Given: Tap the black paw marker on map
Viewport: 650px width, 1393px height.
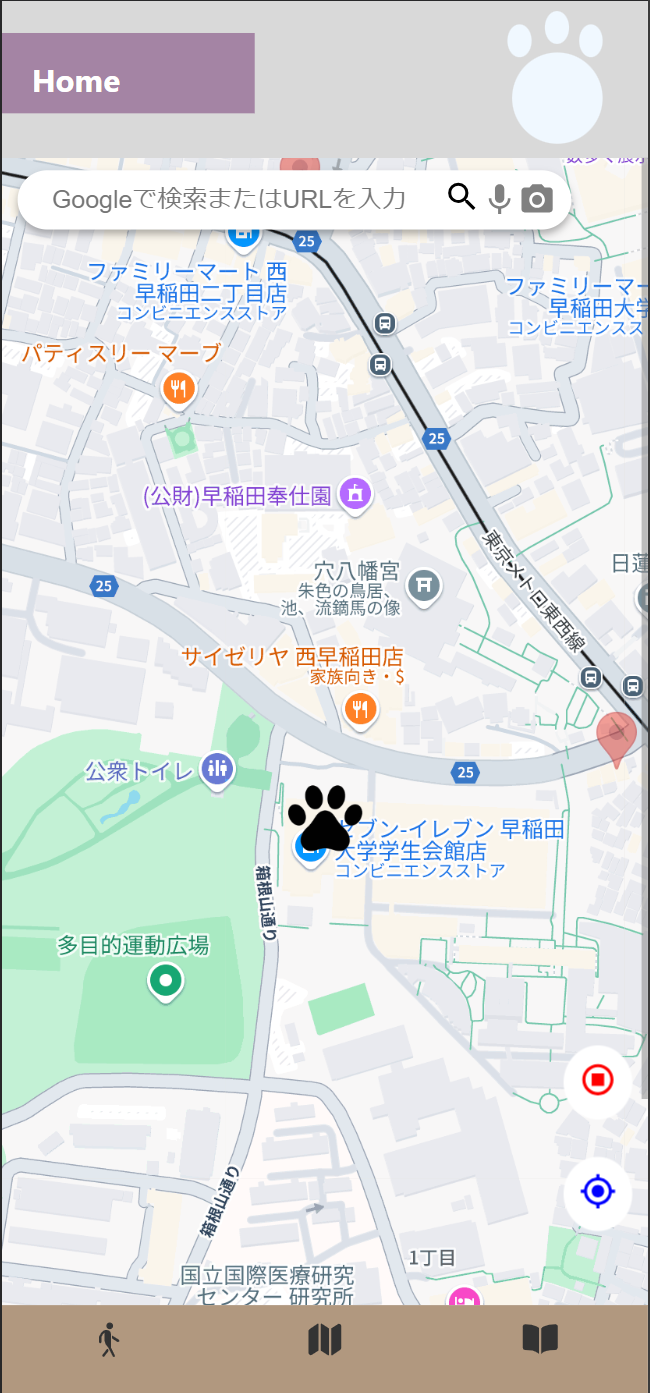Looking at the screenshot, I should (x=325, y=815).
